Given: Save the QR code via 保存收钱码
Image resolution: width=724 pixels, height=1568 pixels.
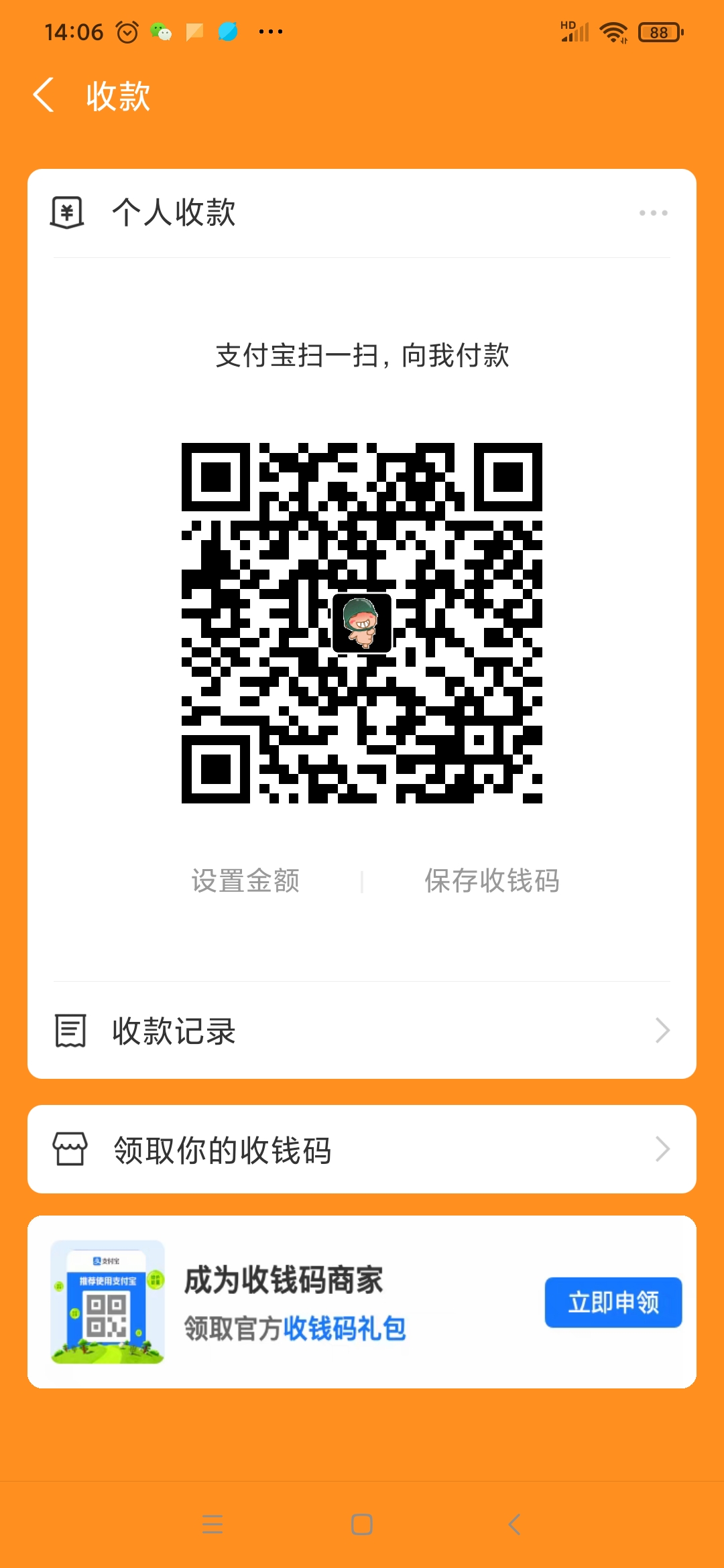Looking at the screenshot, I should (x=491, y=880).
